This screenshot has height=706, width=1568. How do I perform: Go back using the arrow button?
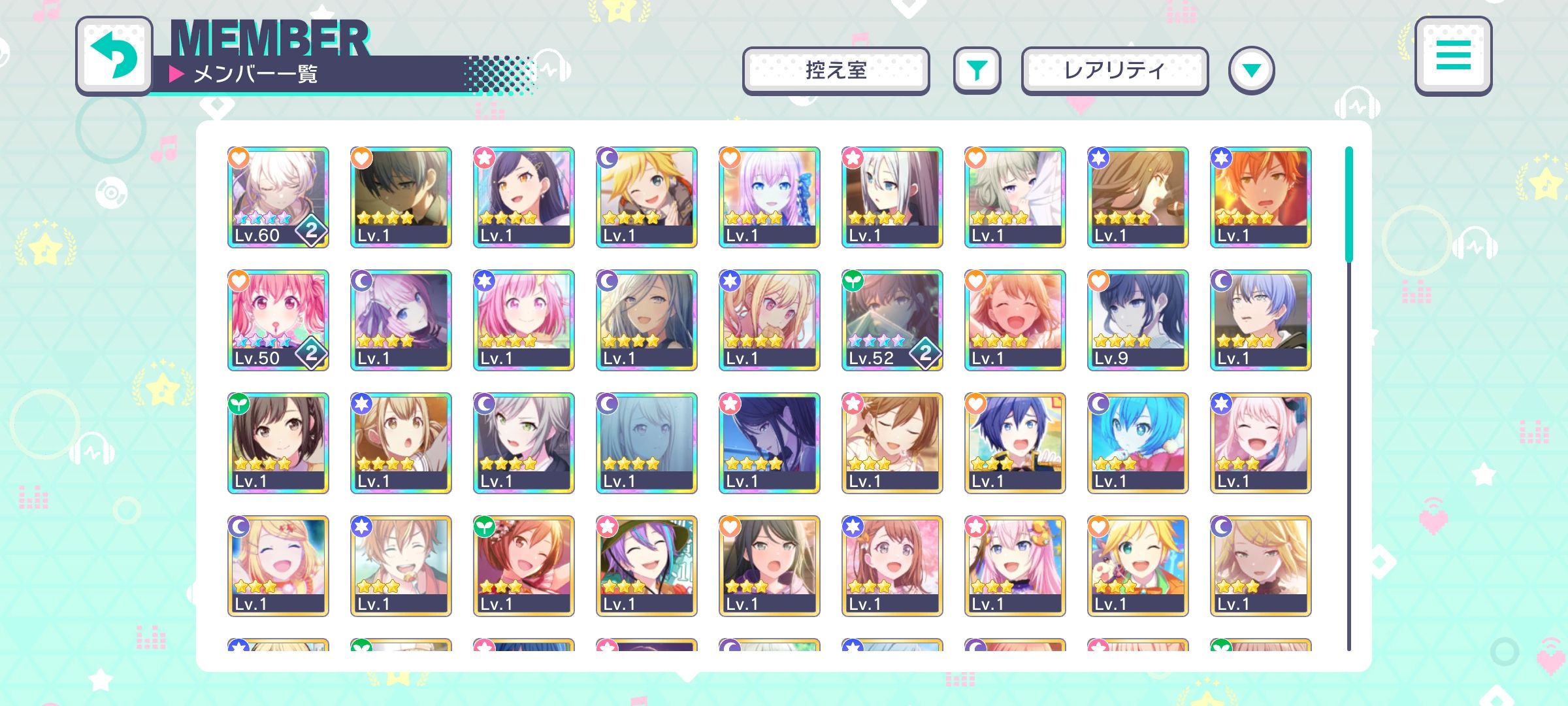coord(114,56)
